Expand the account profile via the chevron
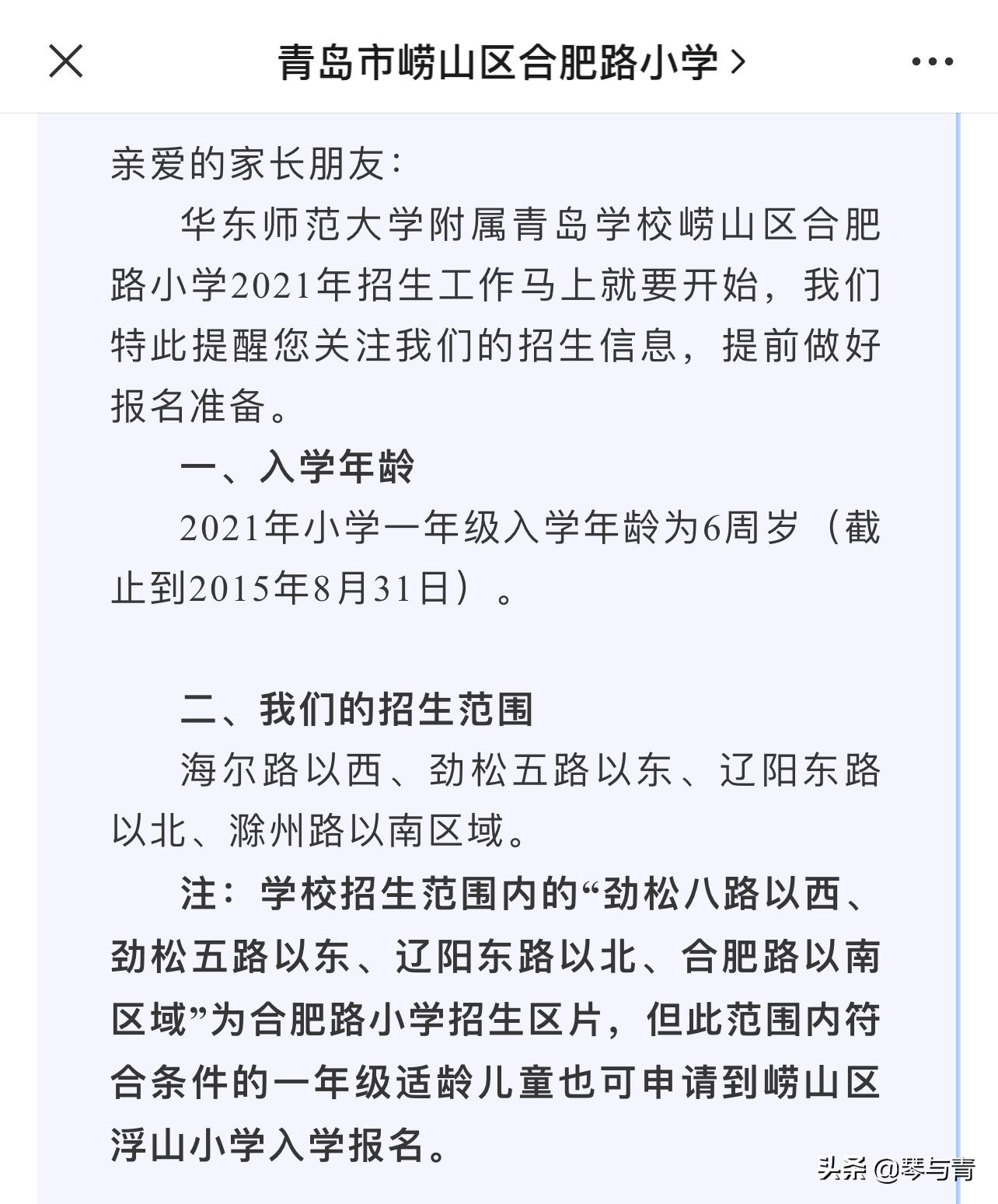The width and height of the screenshot is (998, 1204). [x=740, y=61]
